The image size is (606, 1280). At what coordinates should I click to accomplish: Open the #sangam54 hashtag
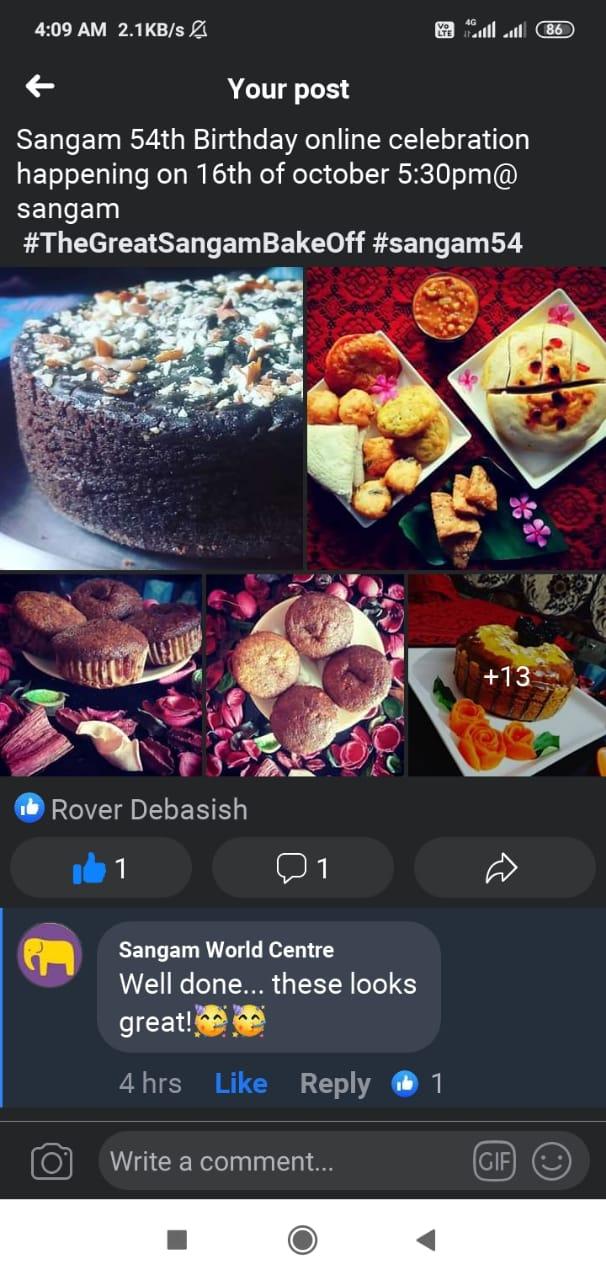pyautogui.click(x=447, y=243)
